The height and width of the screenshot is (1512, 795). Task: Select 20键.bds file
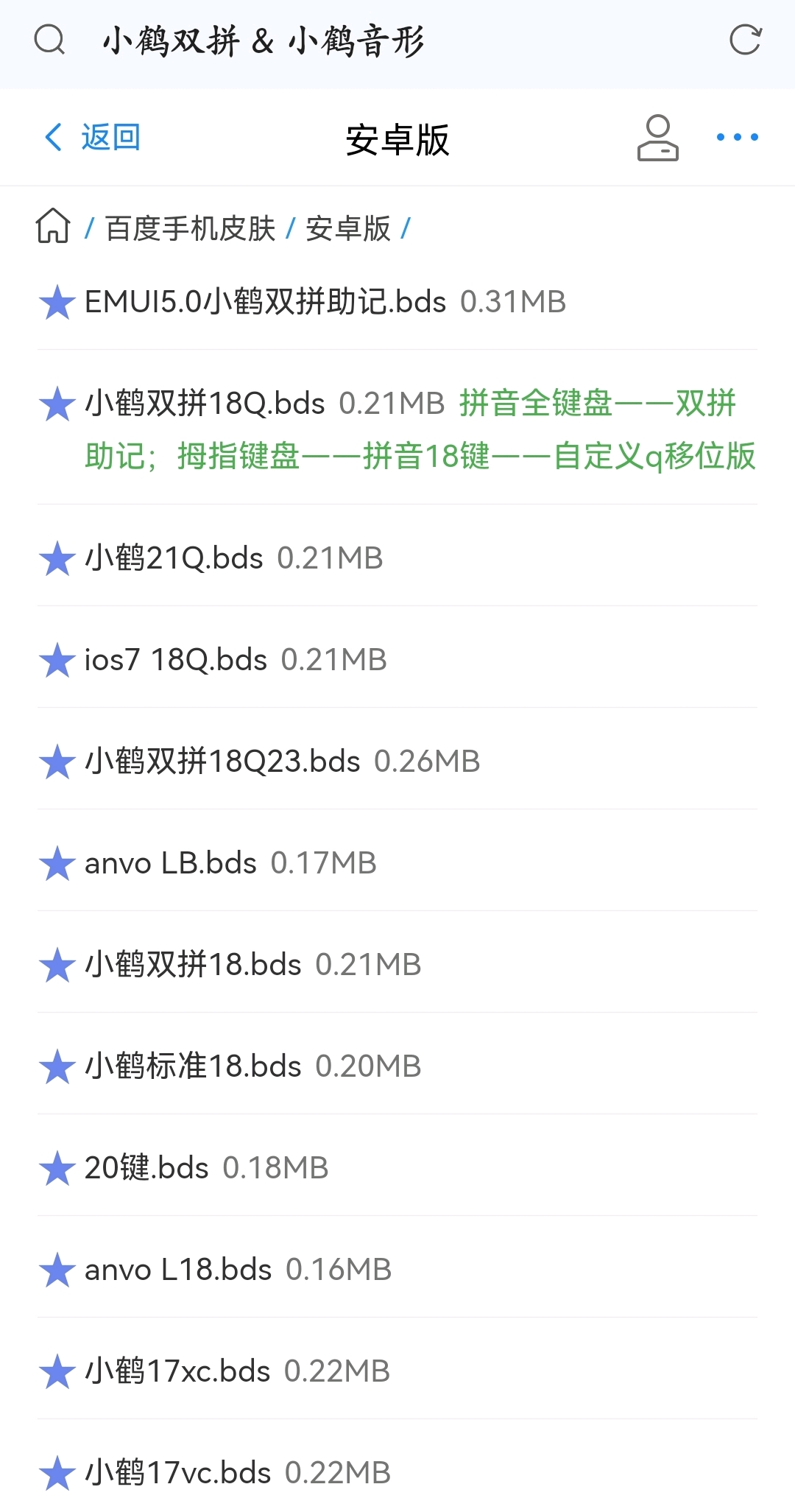146,1168
